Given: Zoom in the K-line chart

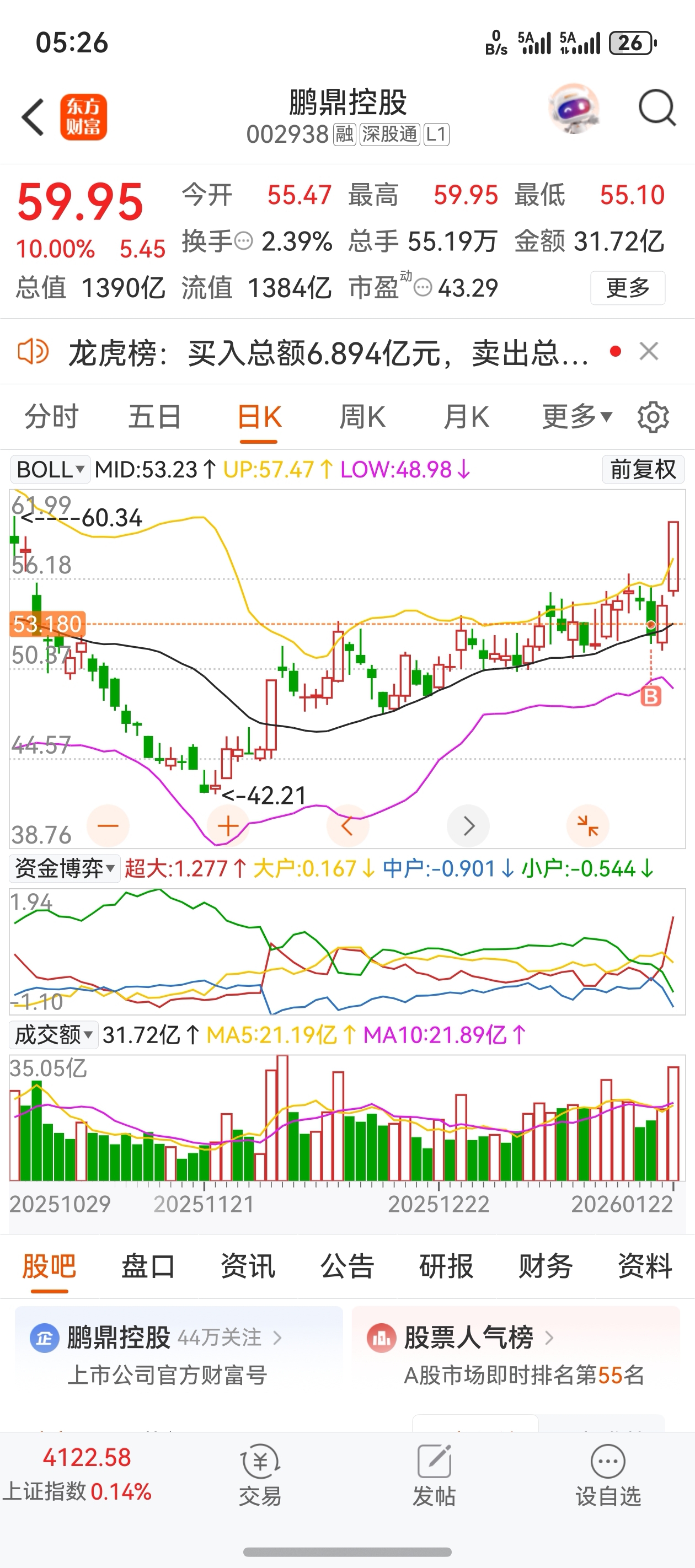Looking at the screenshot, I should coord(228,826).
